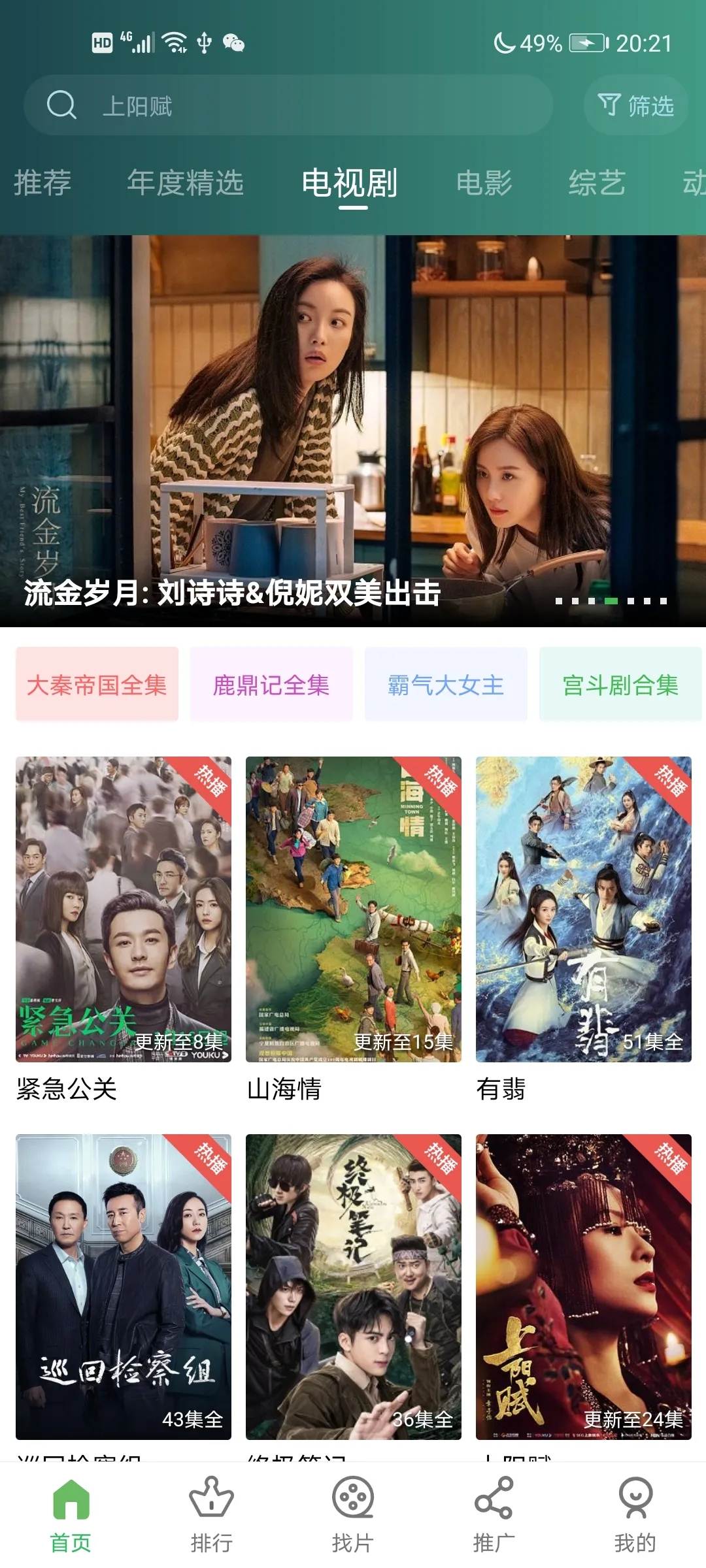The height and width of the screenshot is (1568, 706).
Task: Open the 霸气大女主 collection
Action: click(445, 685)
